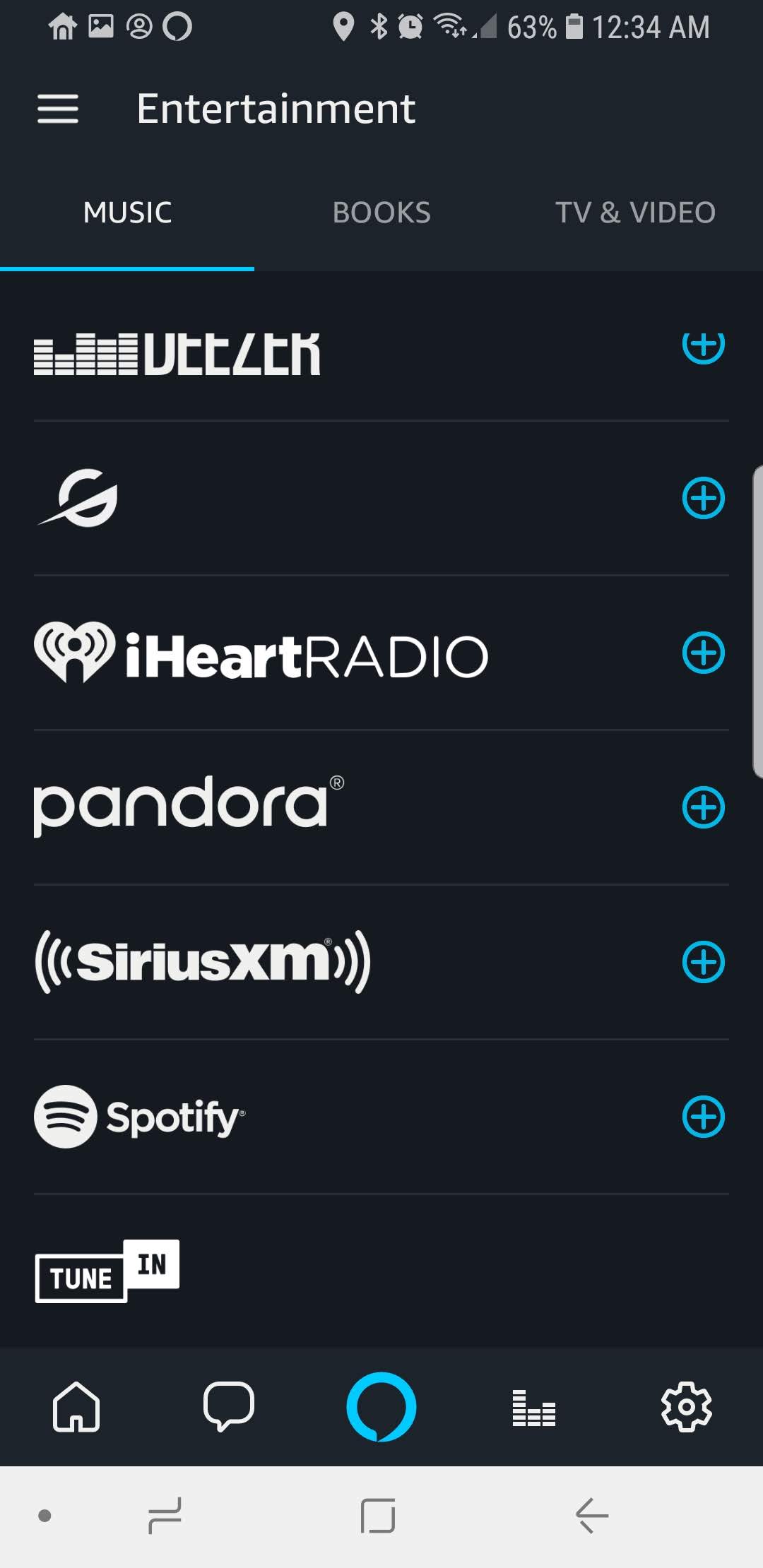Open the settings gear tab
Image resolution: width=763 pixels, height=1568 pixels.
pos(687,1406)
